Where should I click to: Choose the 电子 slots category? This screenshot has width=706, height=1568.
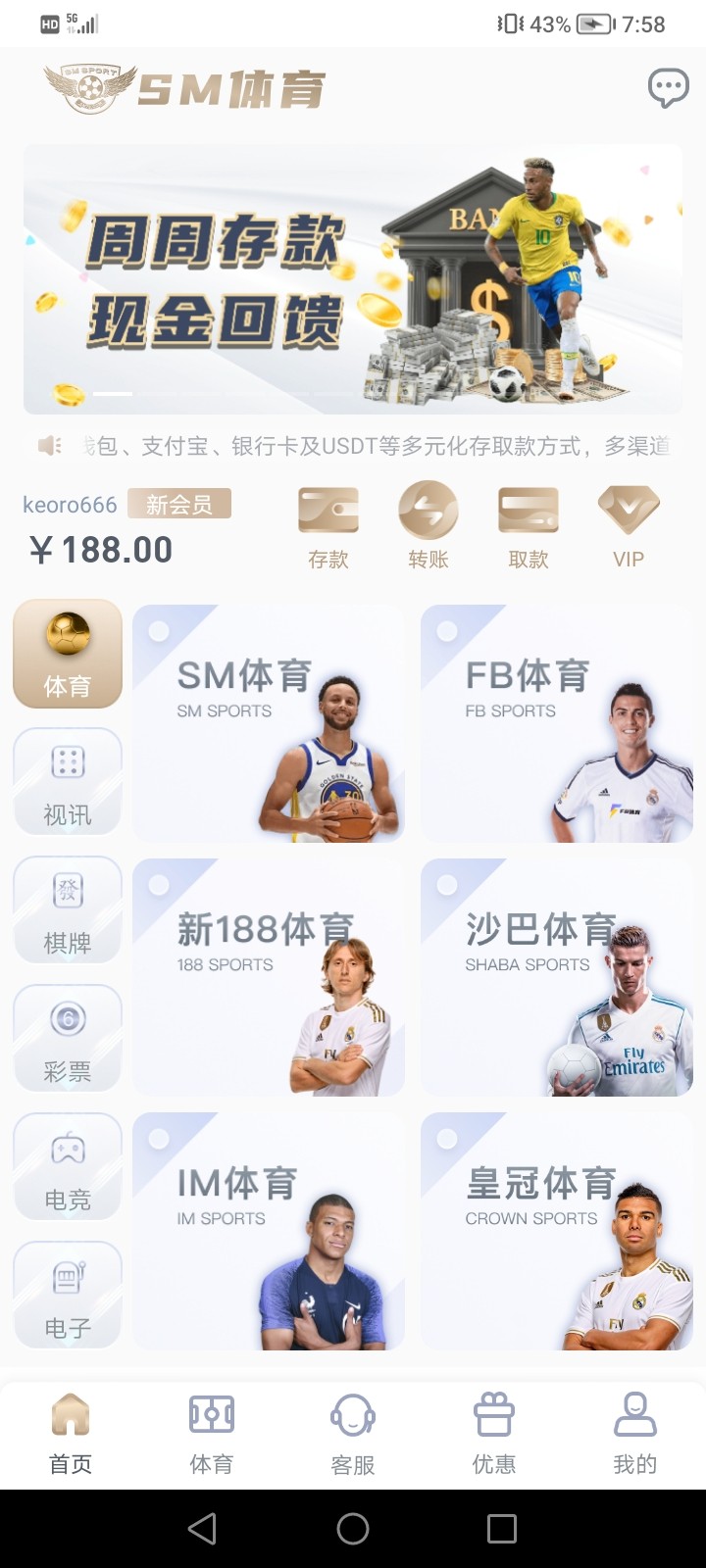68,1296
